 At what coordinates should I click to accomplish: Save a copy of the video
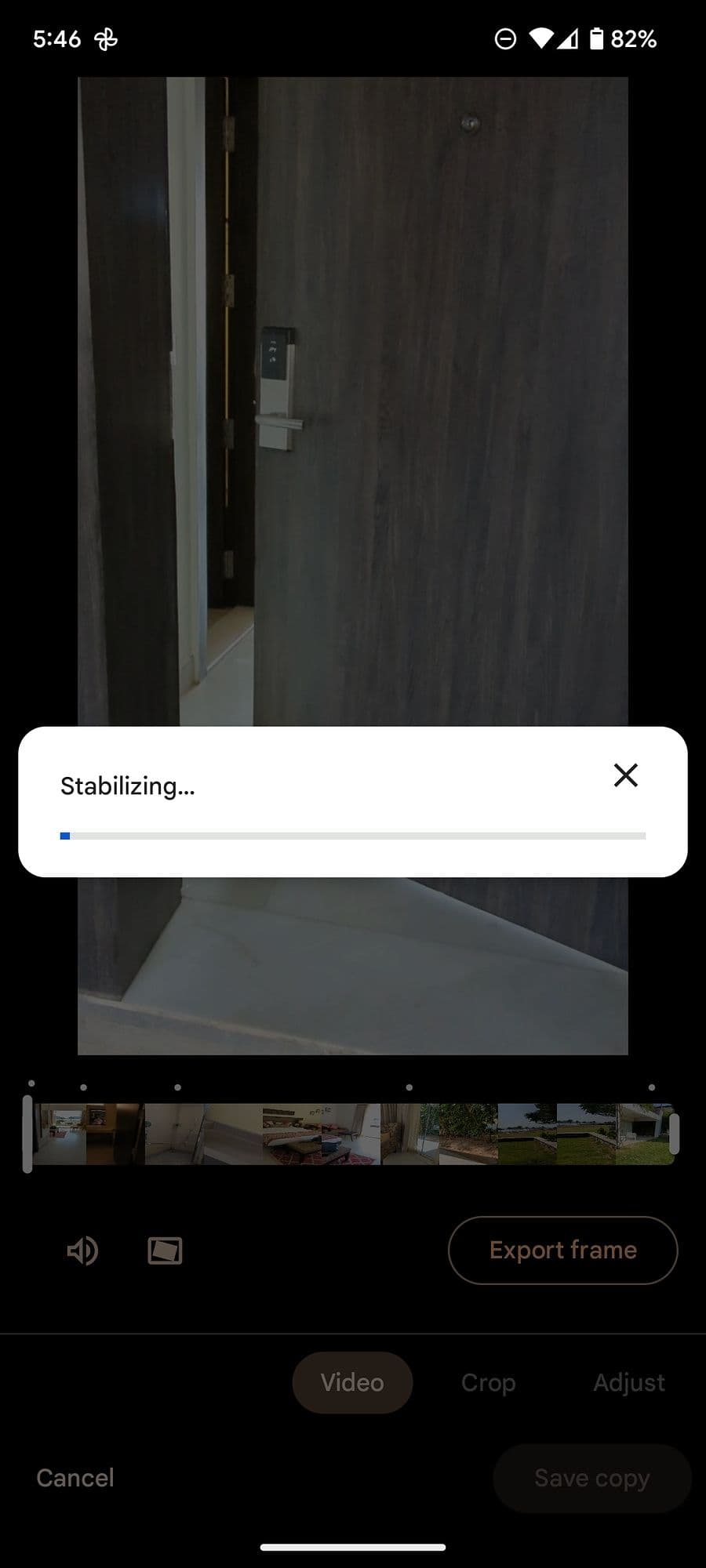coord(591,1478)
